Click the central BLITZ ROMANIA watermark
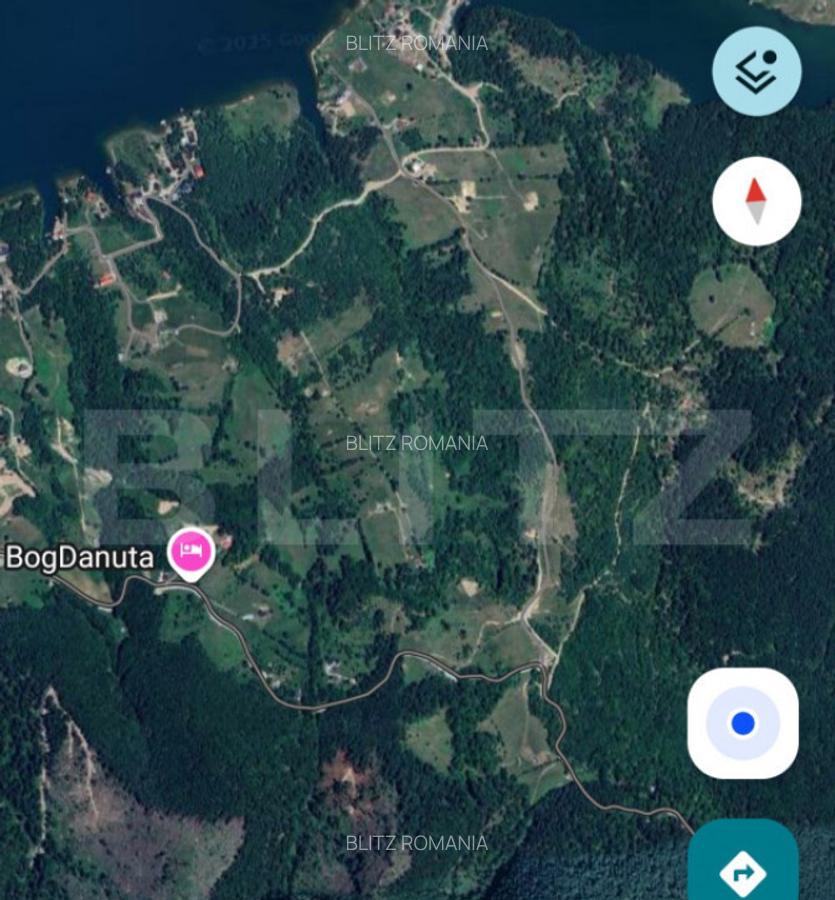835x900 pixels. click(416, 443)
